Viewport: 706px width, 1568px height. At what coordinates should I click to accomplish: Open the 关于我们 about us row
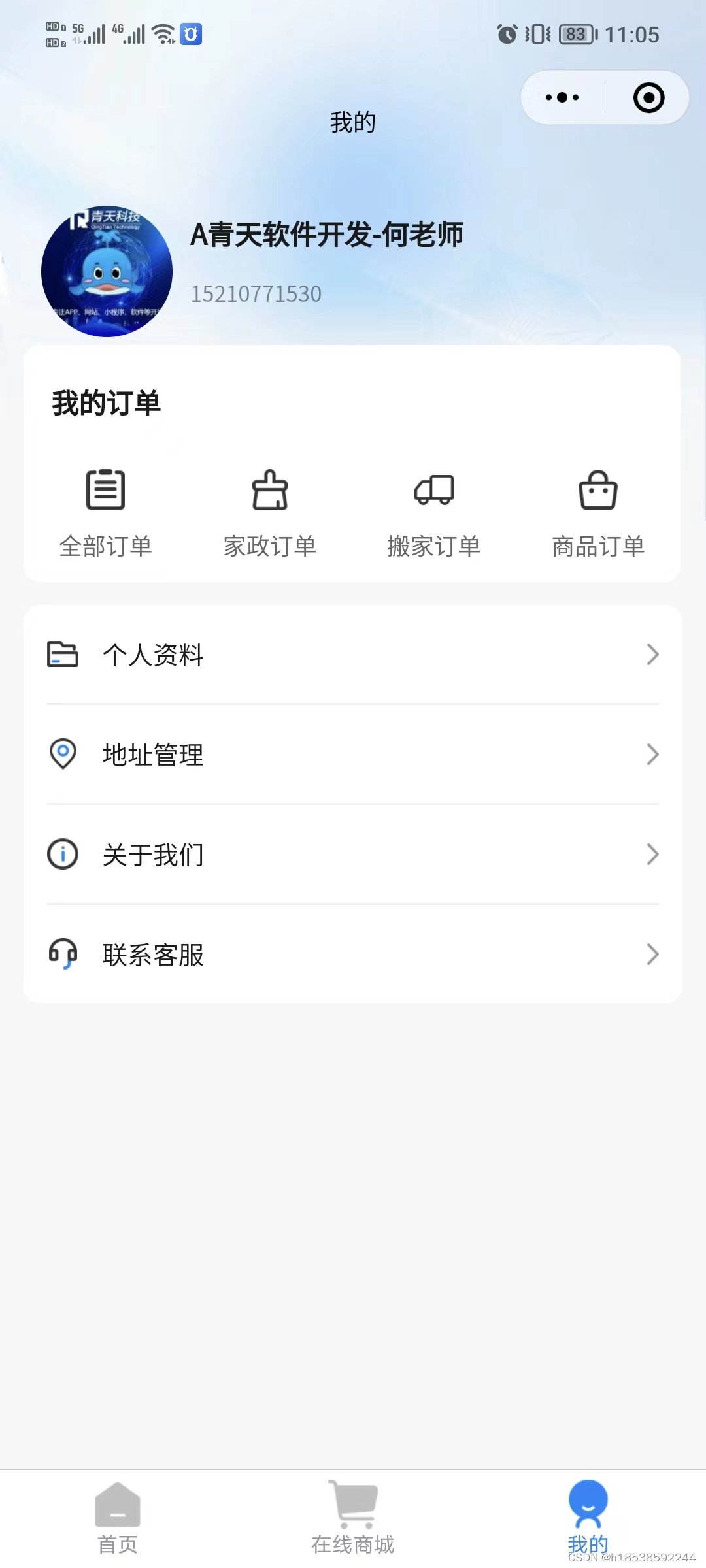point(353,855)
